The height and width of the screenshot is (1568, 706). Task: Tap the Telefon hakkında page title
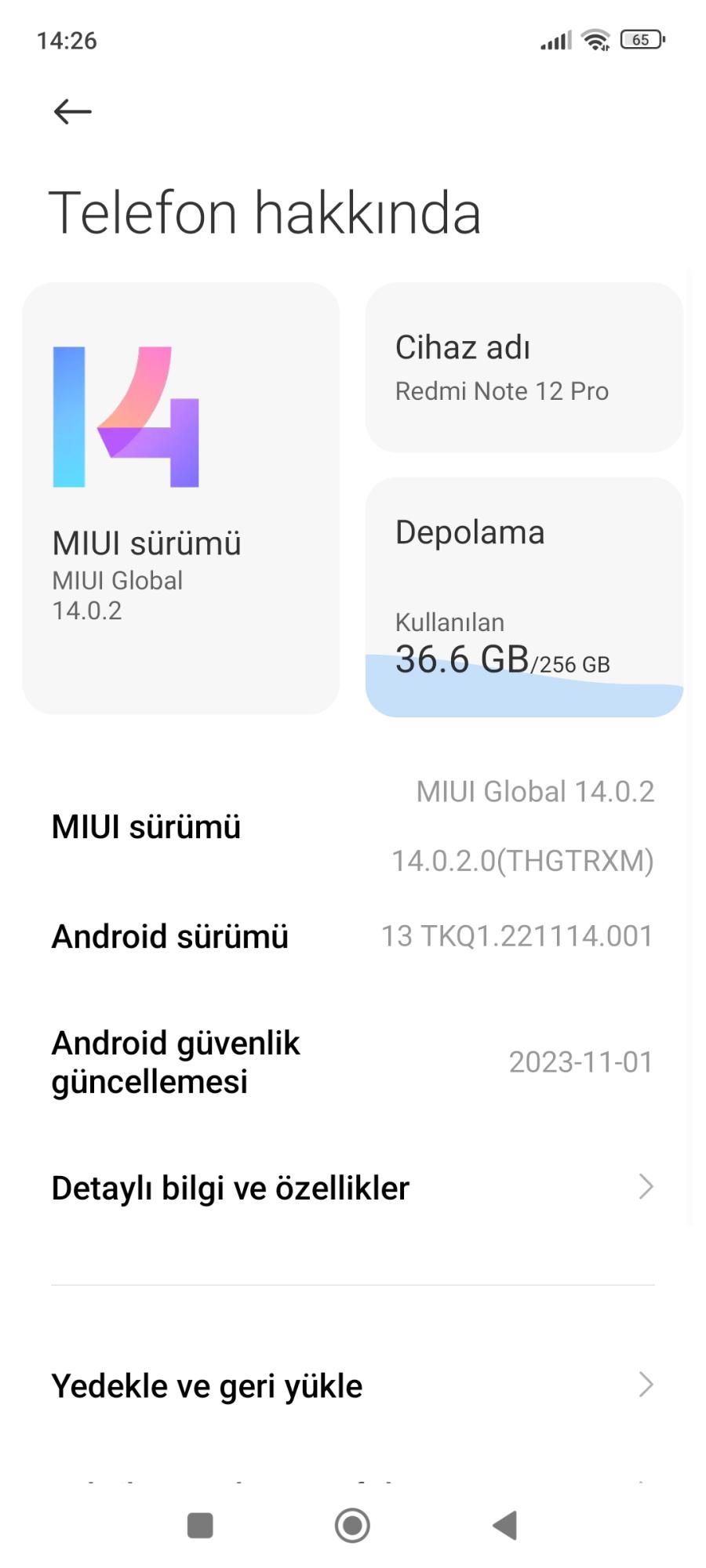266,210
